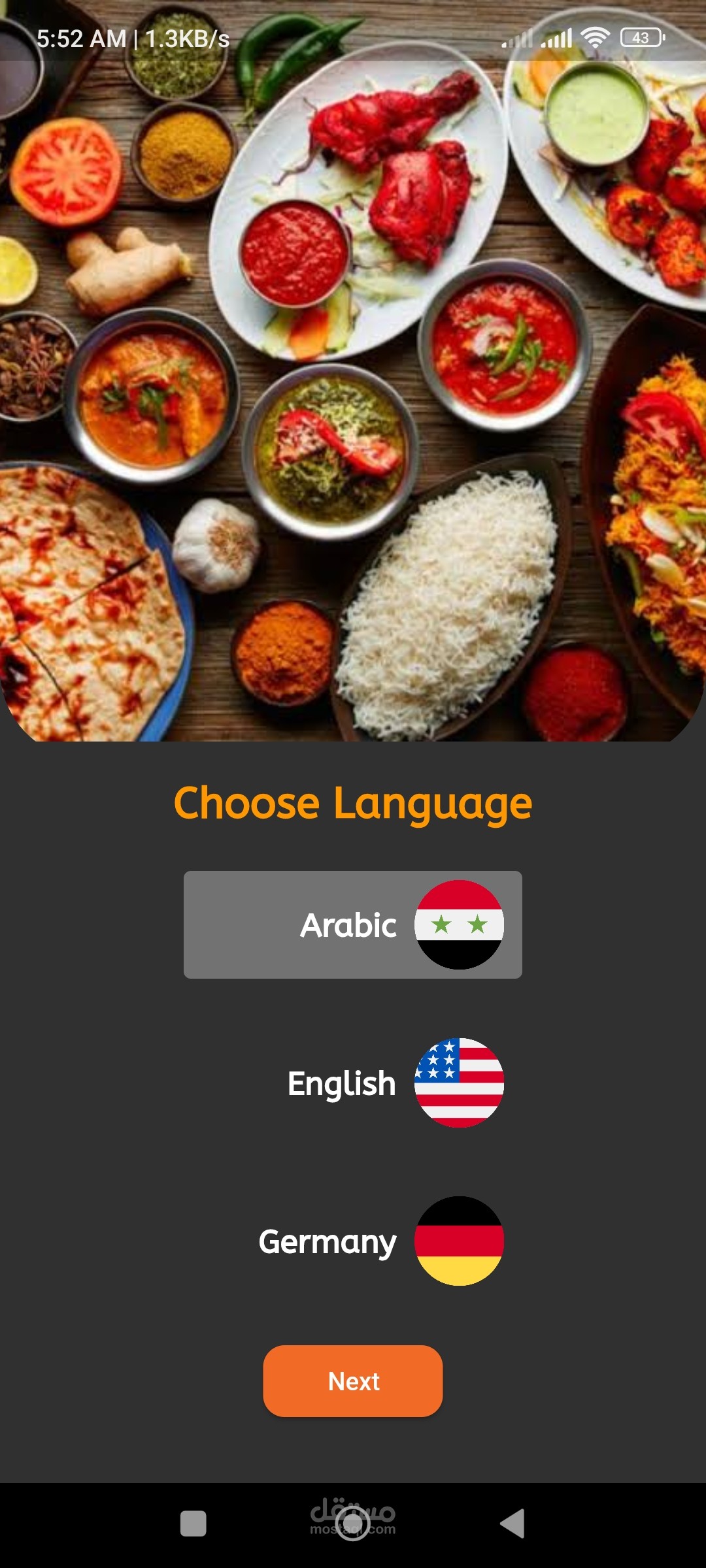706x1568 pixels.
Task: Select the Arabic language option
Action: [353, 924]
